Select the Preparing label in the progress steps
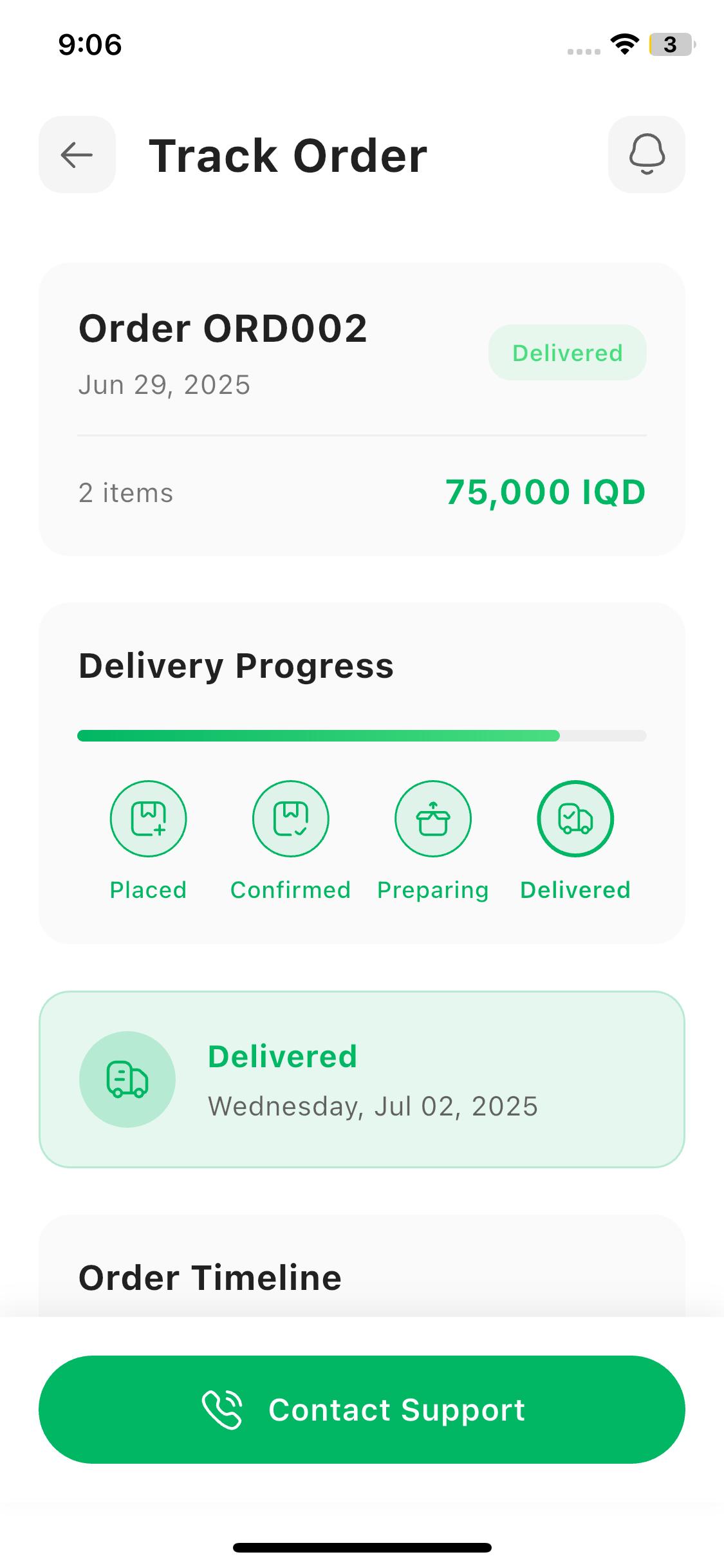 [432, 890]
